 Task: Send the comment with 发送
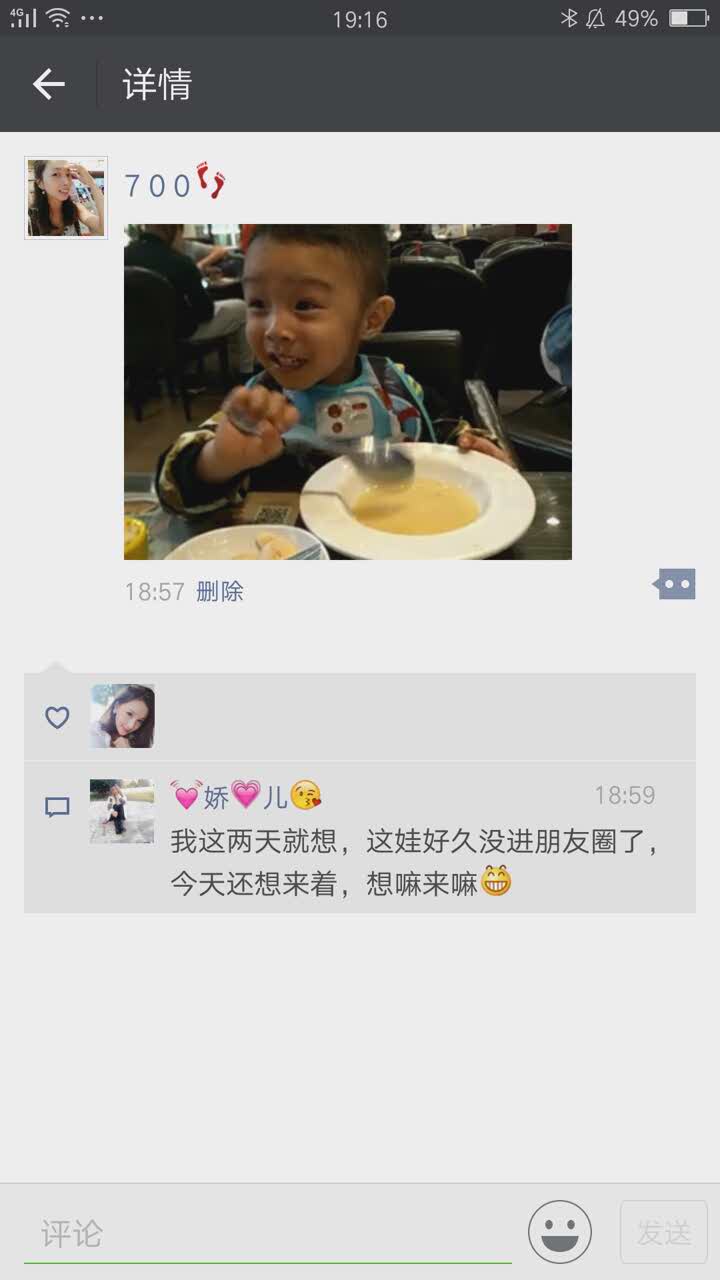[663, 1232]
